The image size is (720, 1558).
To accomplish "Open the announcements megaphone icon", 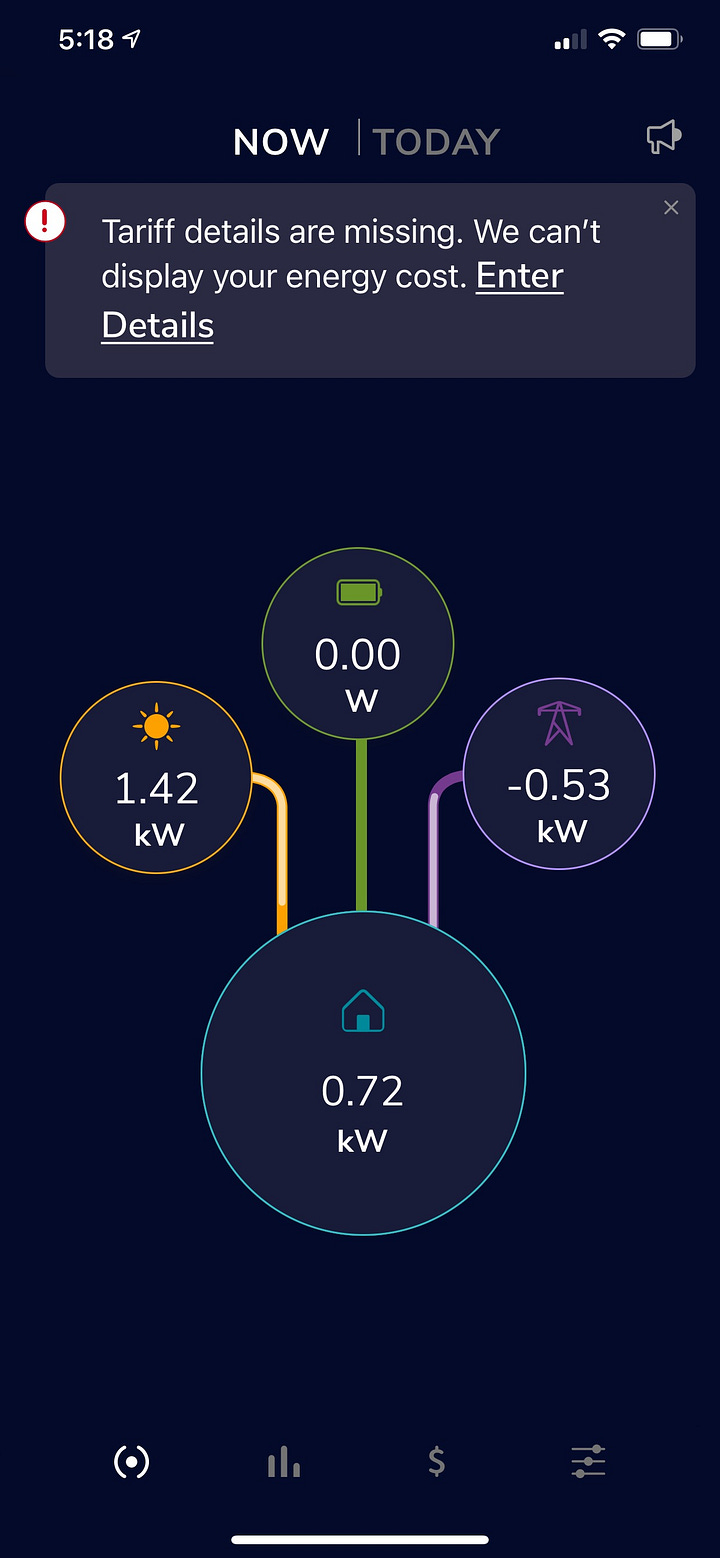I will [x=663, y=138].
